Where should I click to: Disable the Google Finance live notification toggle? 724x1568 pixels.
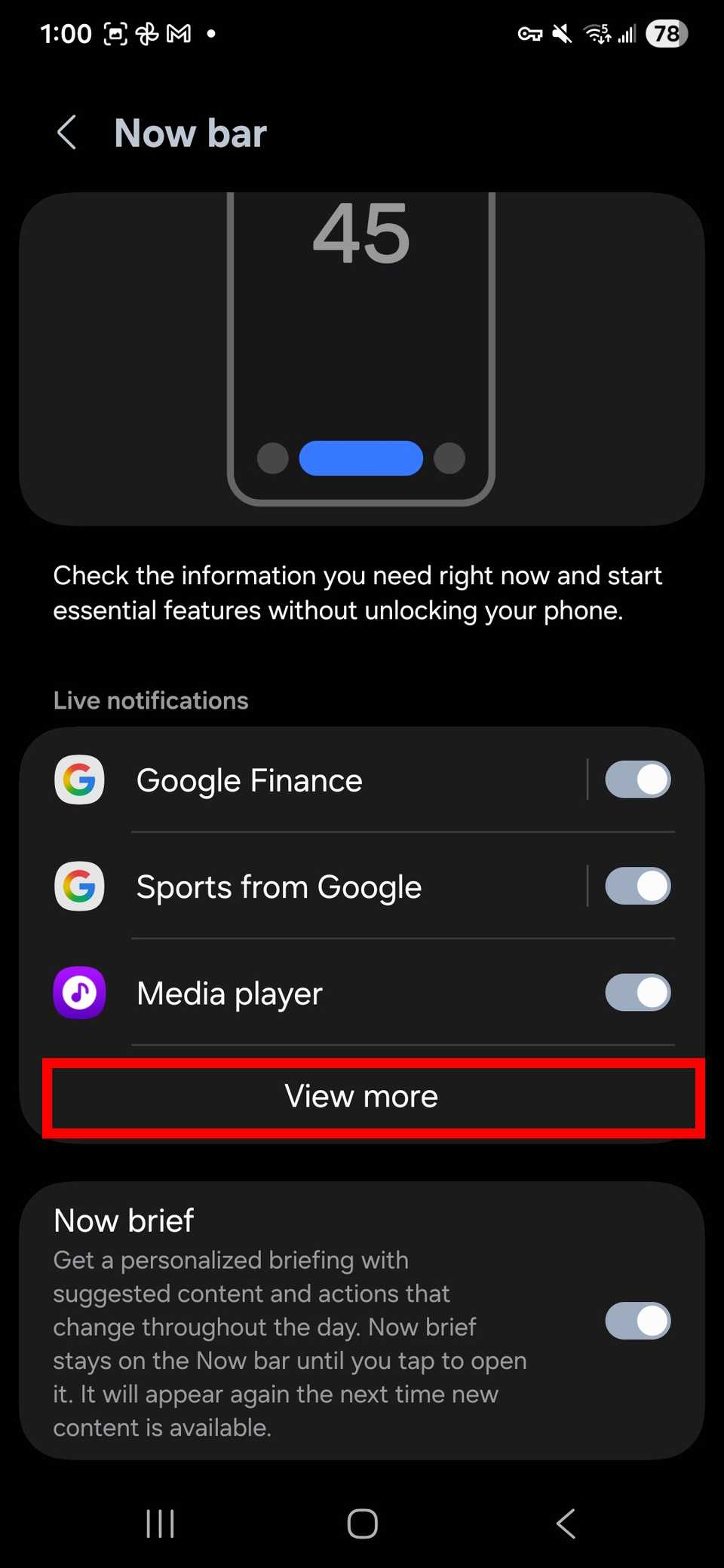coord(637,780)
